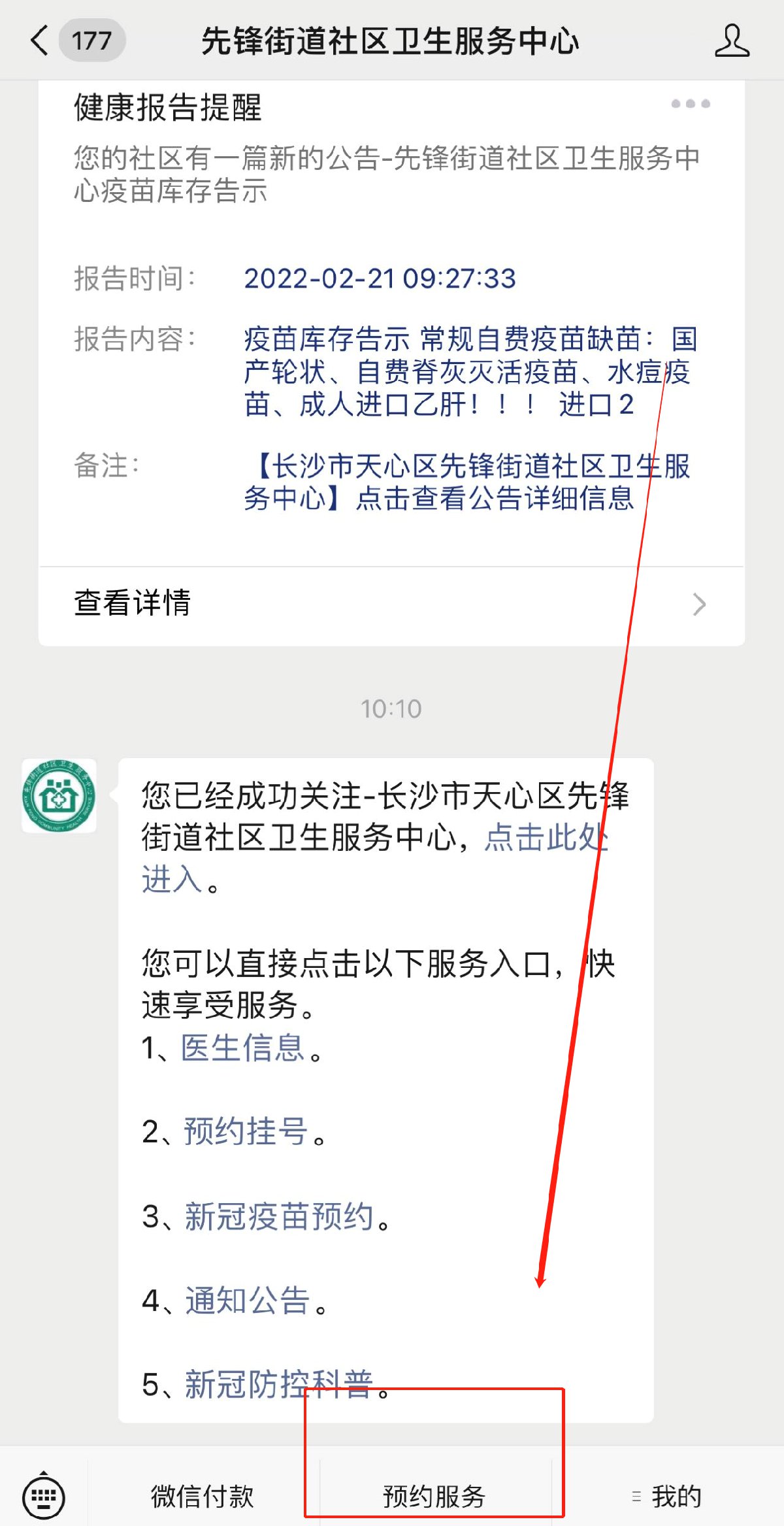Go back to the chat list
Screen dimensions: 784x1526
coord(41,41)
